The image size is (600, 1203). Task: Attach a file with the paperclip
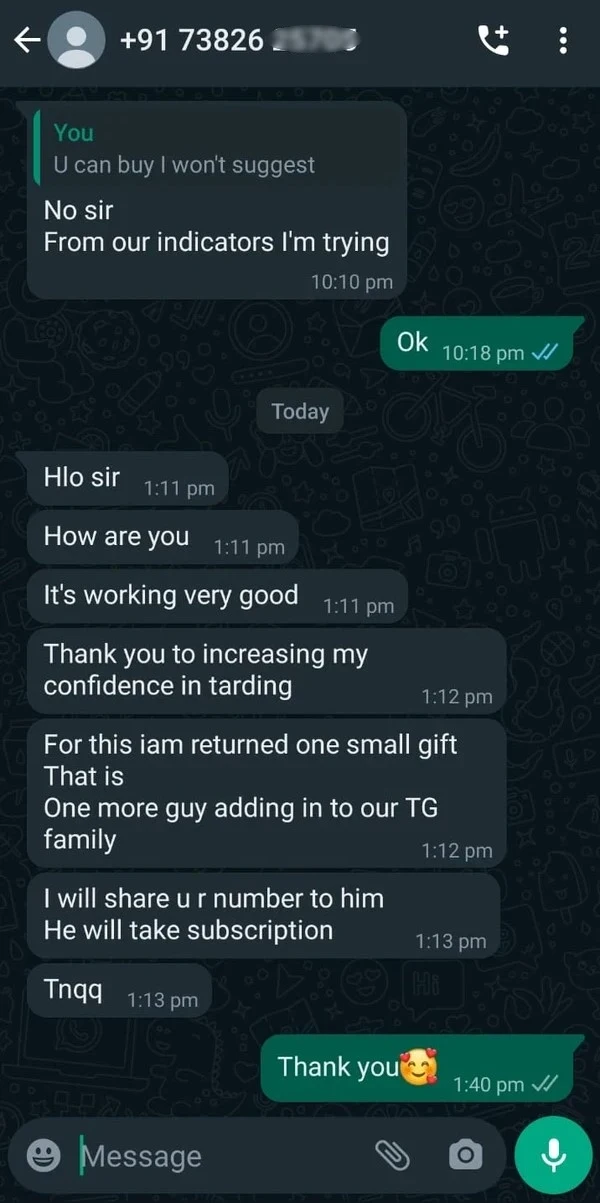tap(393, 1156)
